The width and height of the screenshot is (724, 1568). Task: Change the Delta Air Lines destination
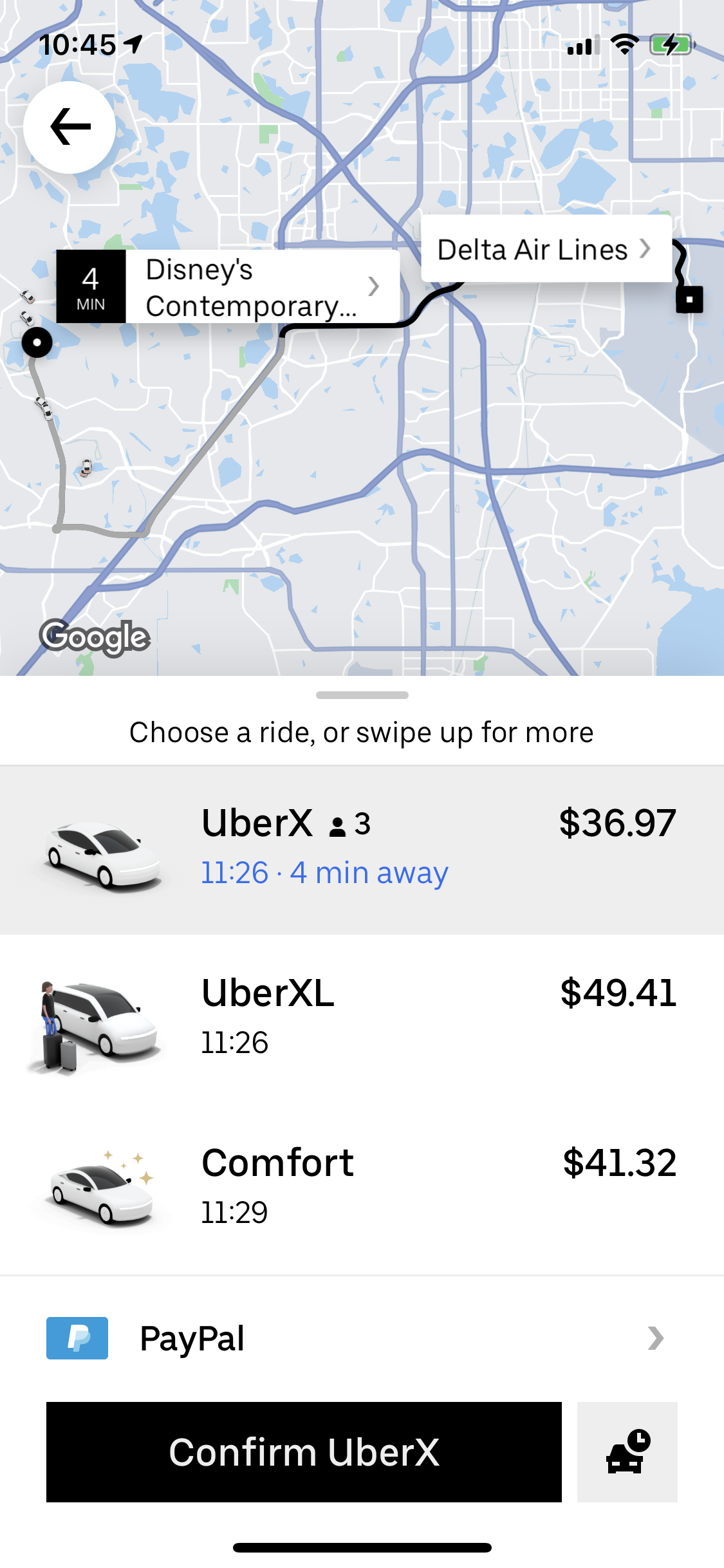[545, 249]
